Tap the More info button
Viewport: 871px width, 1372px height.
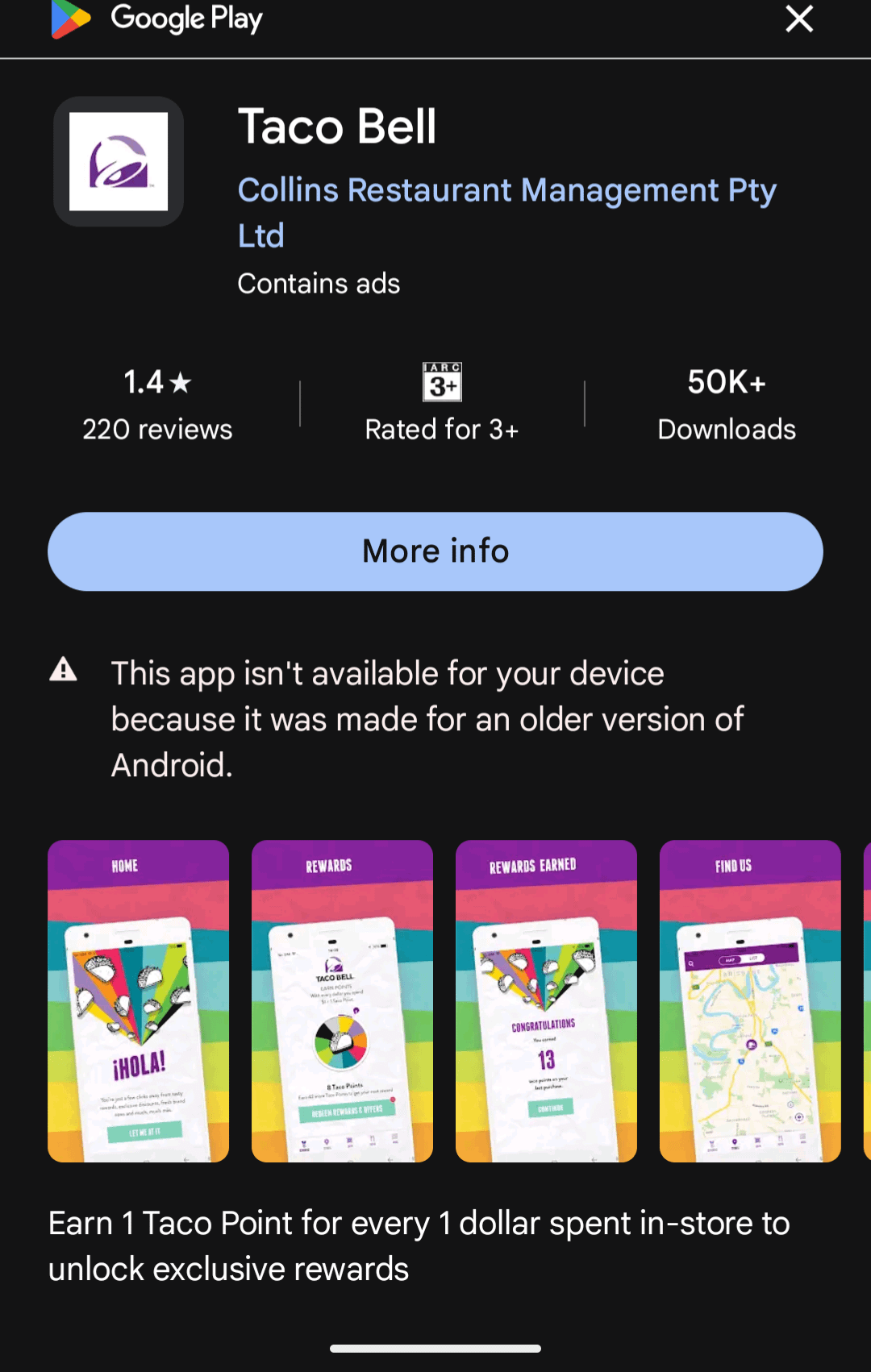[x=435, y=551]
